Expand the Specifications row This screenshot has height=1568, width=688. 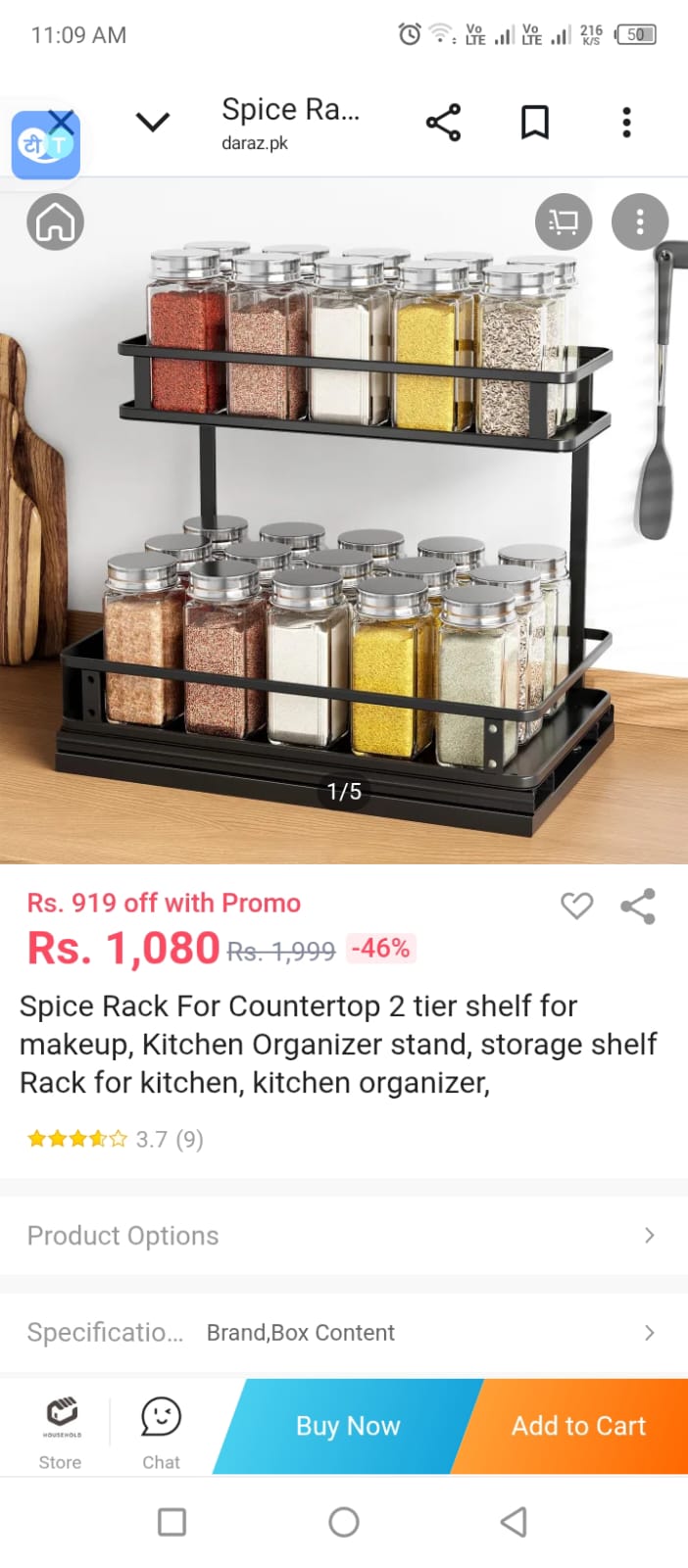point(344,1333)
